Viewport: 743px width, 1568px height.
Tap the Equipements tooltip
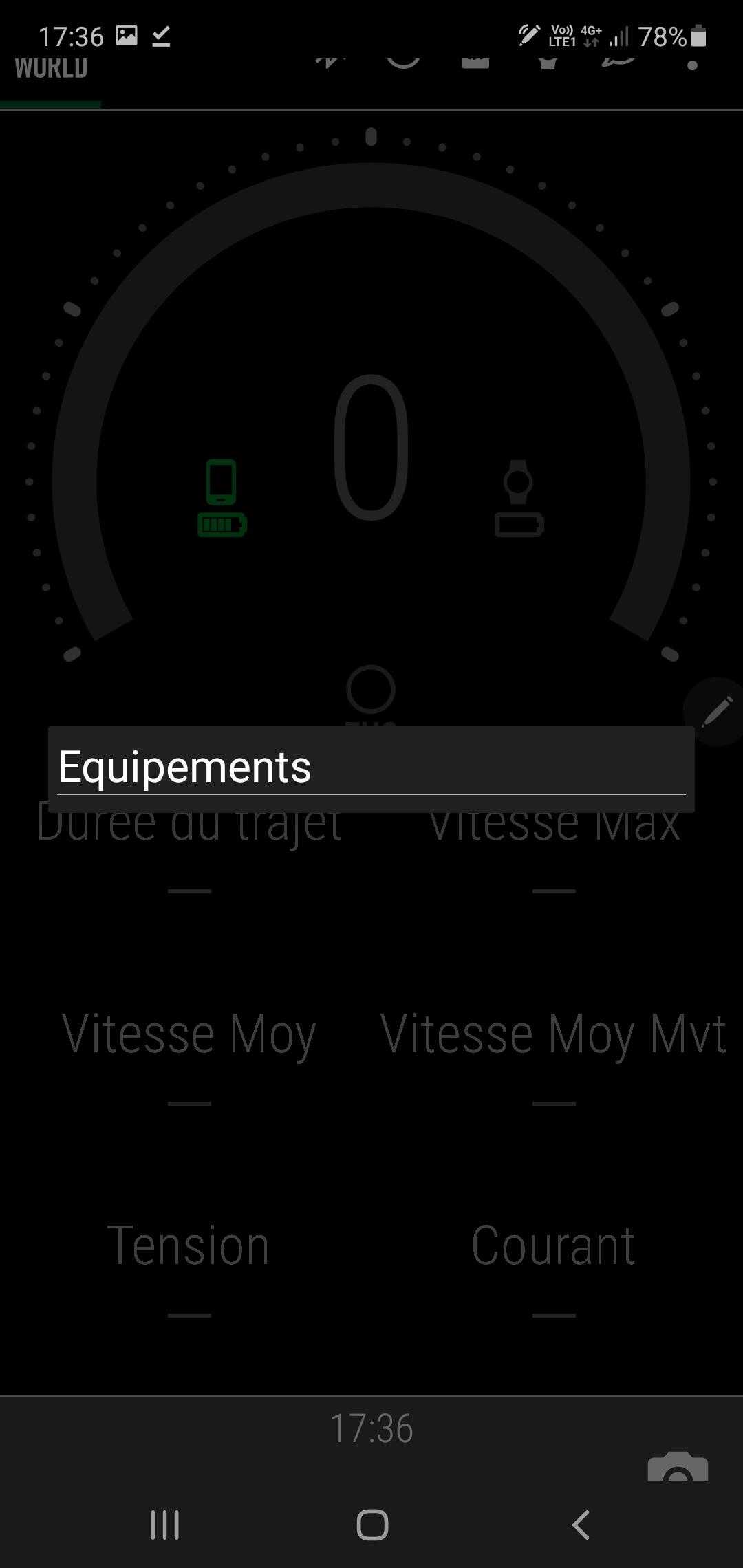pyautogui.click(x=371, y=769)
